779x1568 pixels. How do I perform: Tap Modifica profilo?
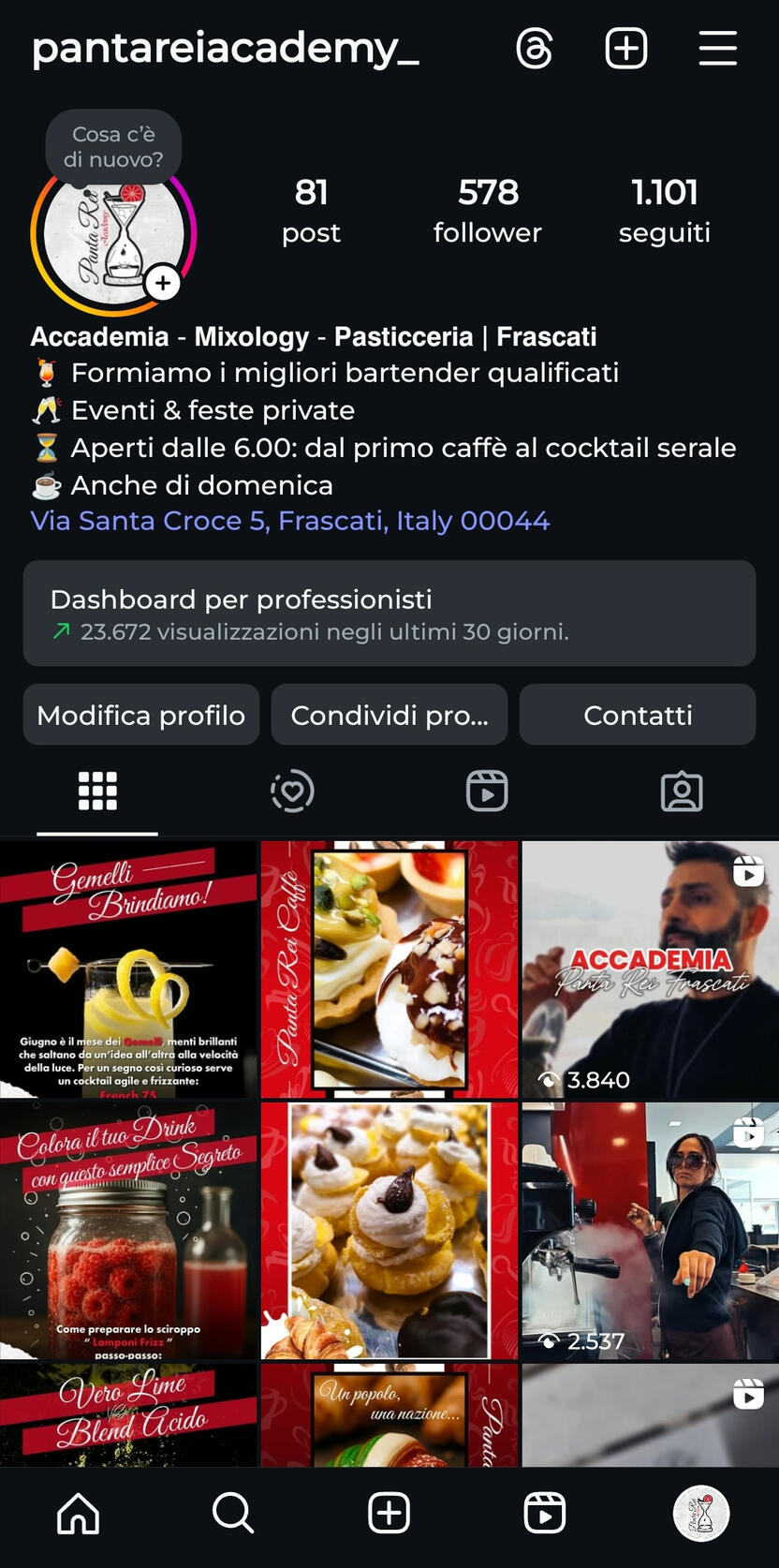pos(141,715)
